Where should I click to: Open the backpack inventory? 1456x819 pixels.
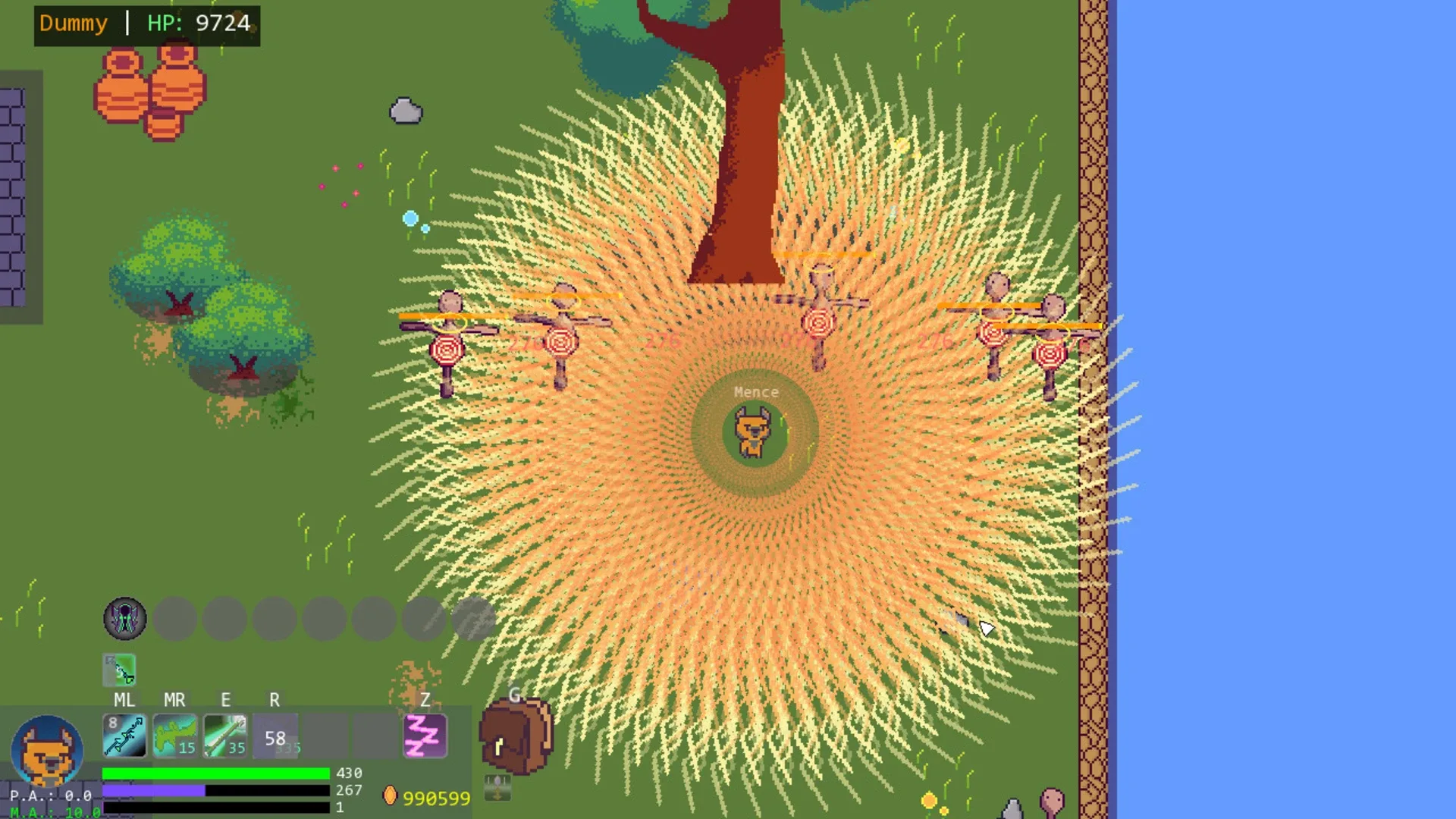[x=516, y=736]
